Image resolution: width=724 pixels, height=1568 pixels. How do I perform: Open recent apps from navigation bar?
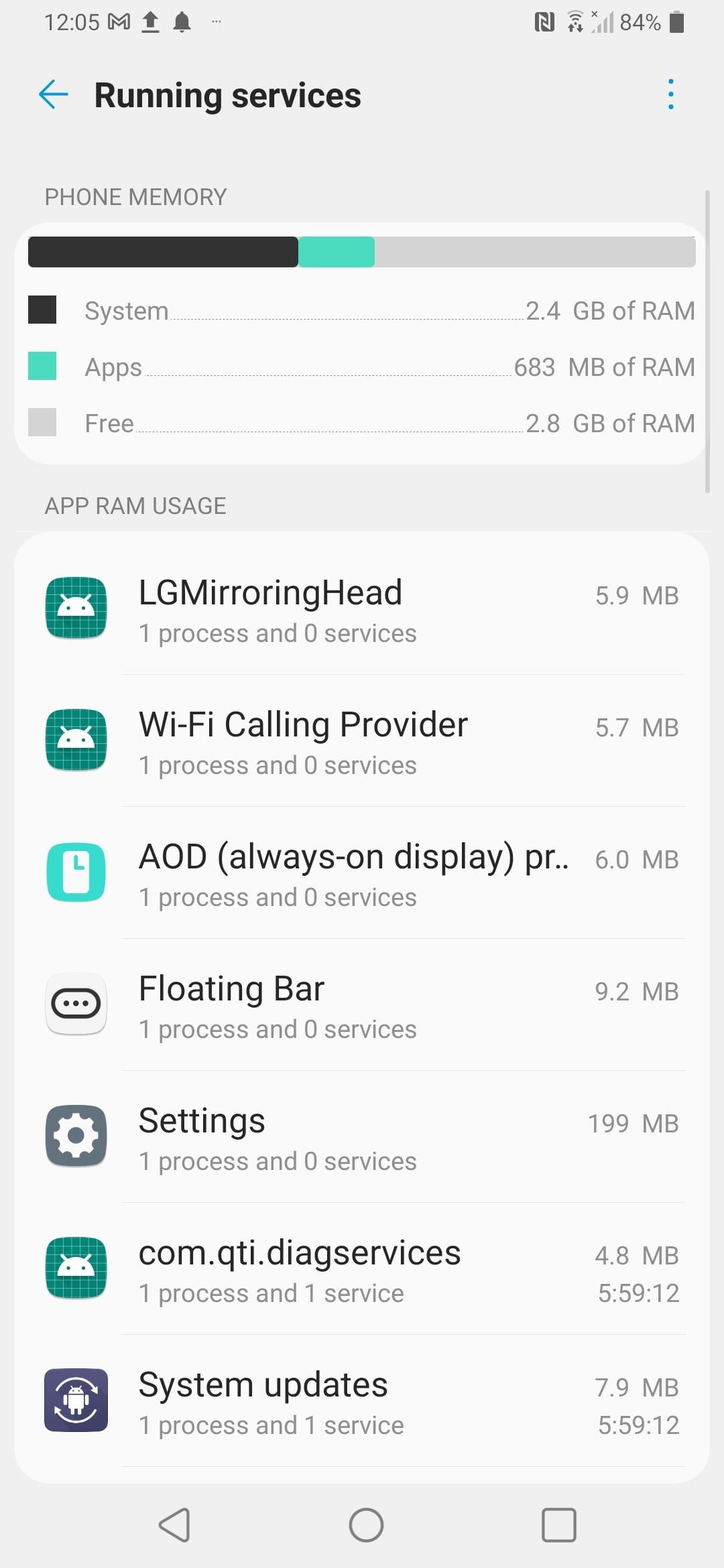(x=558, y=1525)
